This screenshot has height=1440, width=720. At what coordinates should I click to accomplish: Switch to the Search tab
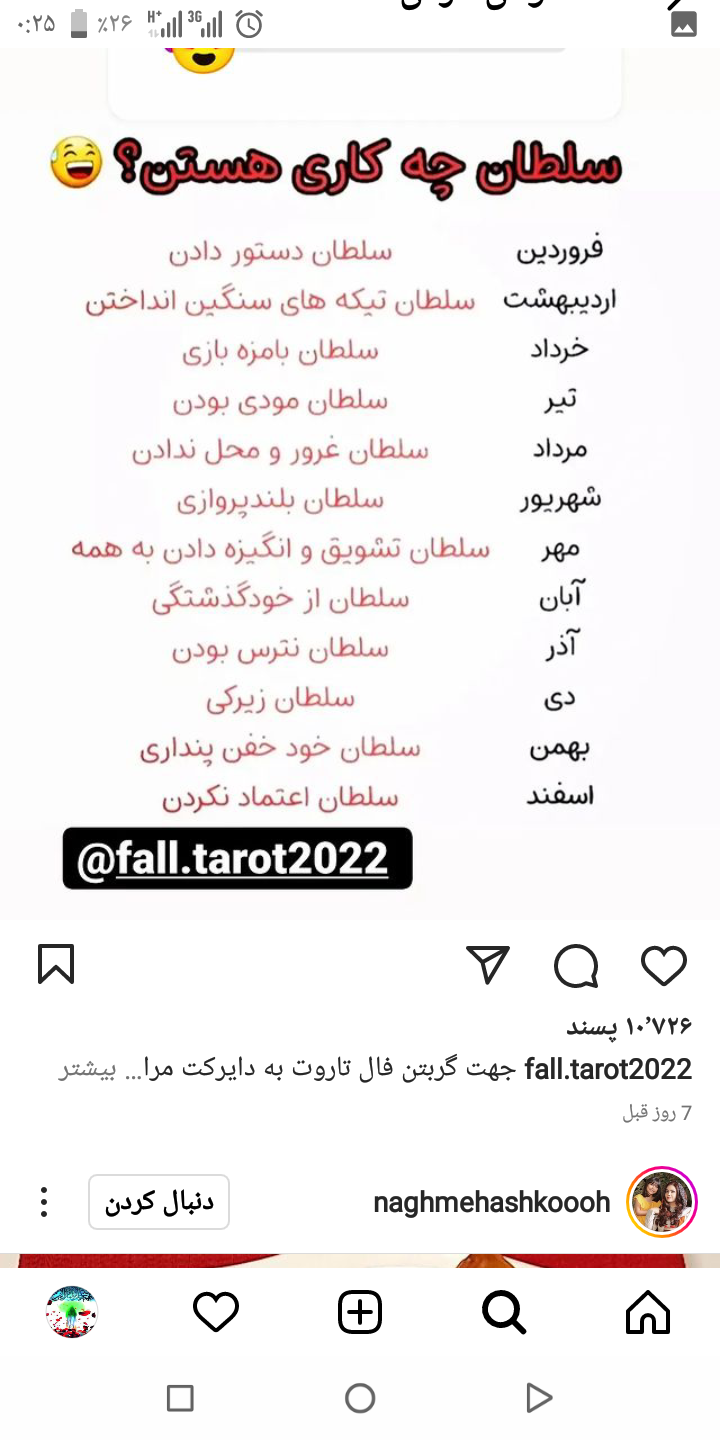coord(503,1312)
